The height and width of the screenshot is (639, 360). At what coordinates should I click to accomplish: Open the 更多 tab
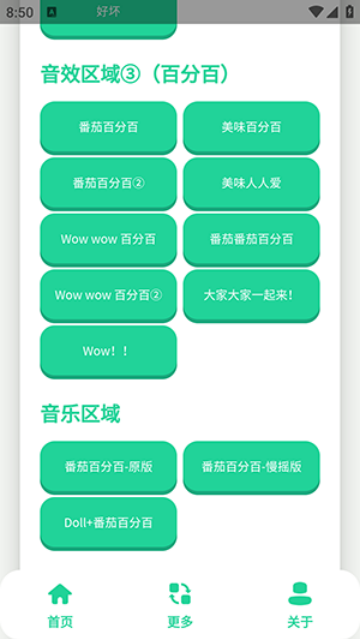click(180, 605)
